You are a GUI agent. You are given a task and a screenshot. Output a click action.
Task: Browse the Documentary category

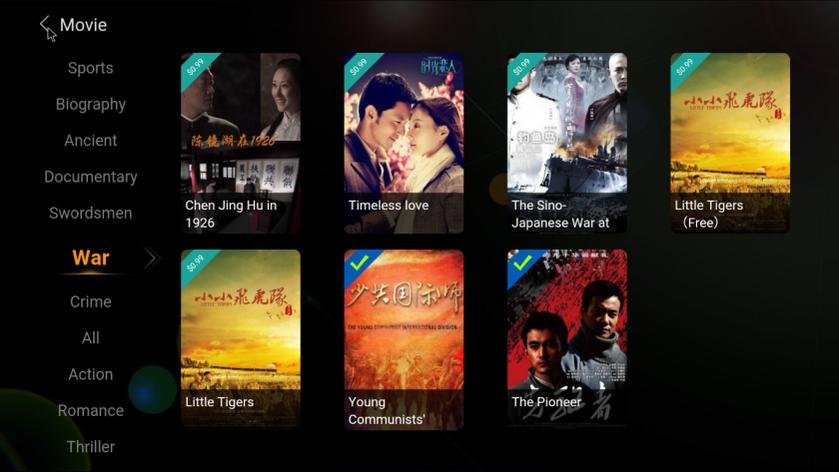coord(90,177)
